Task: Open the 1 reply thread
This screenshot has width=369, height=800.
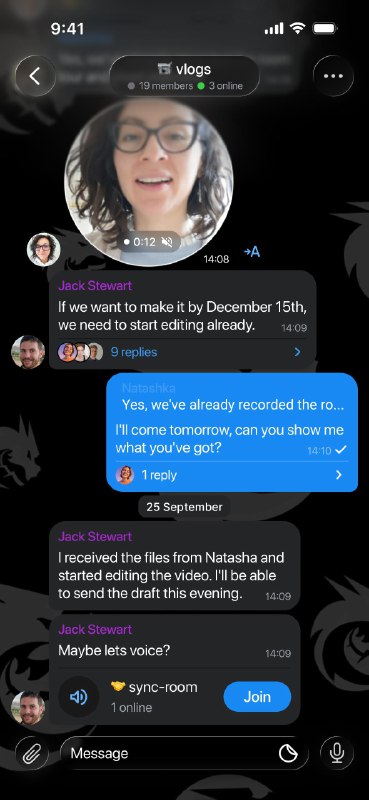Action: point(232,475)
